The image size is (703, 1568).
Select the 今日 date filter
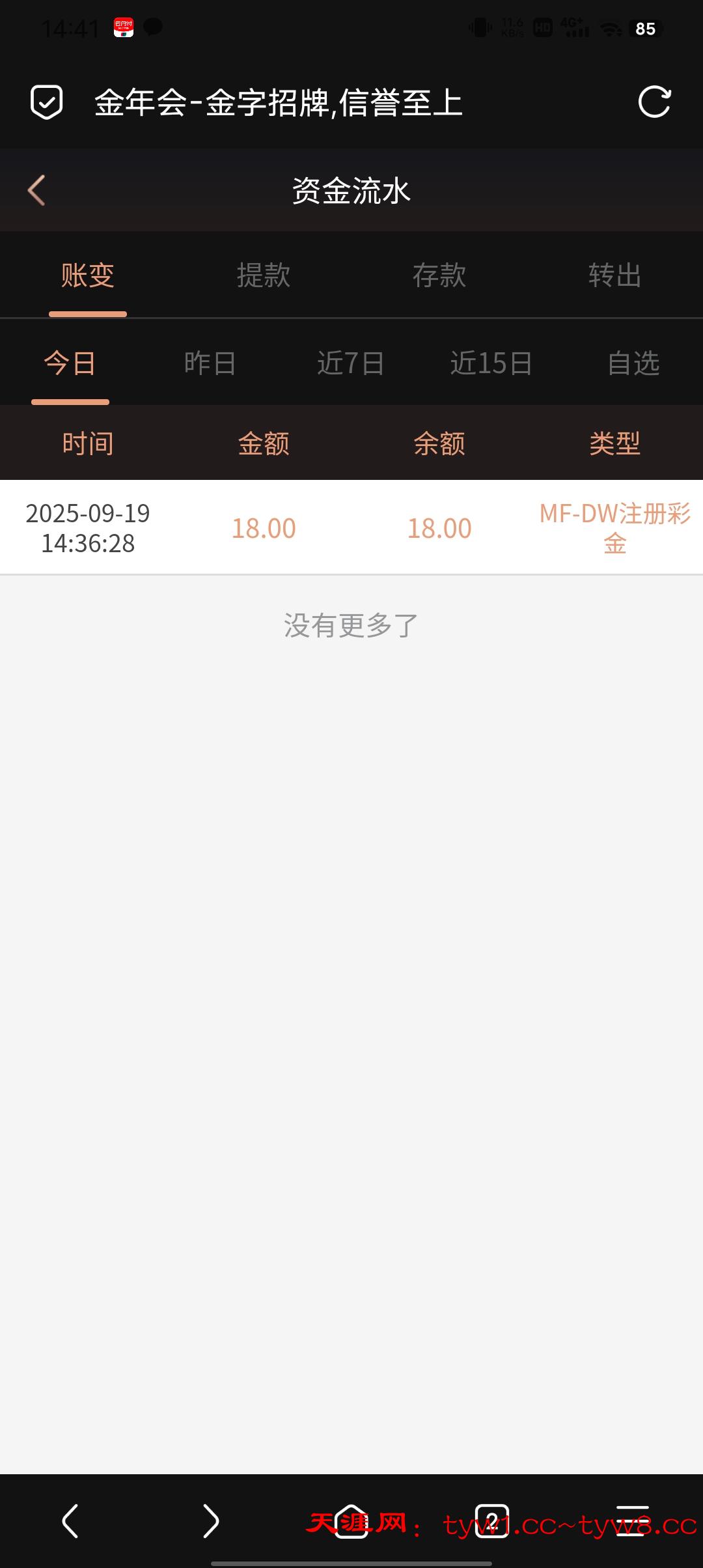coord(70,363)
